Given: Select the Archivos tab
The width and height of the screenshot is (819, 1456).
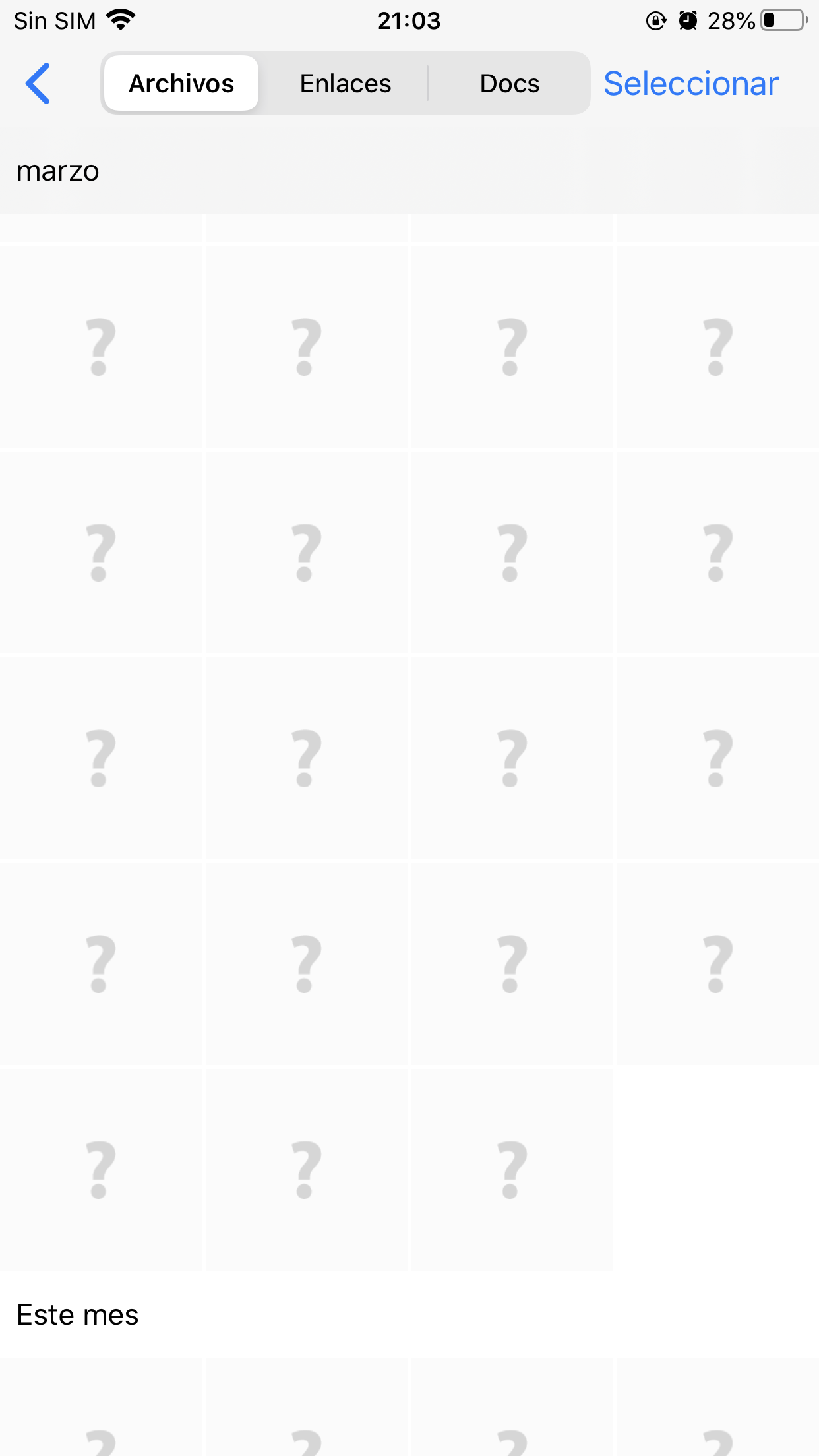Looking at the screenshot, I should pos(181,84).
